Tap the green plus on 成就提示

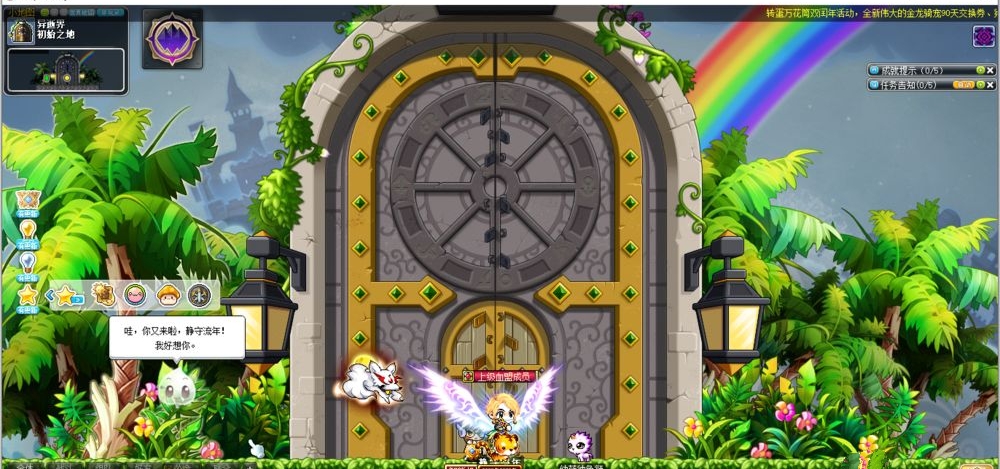tap(980, 70)
